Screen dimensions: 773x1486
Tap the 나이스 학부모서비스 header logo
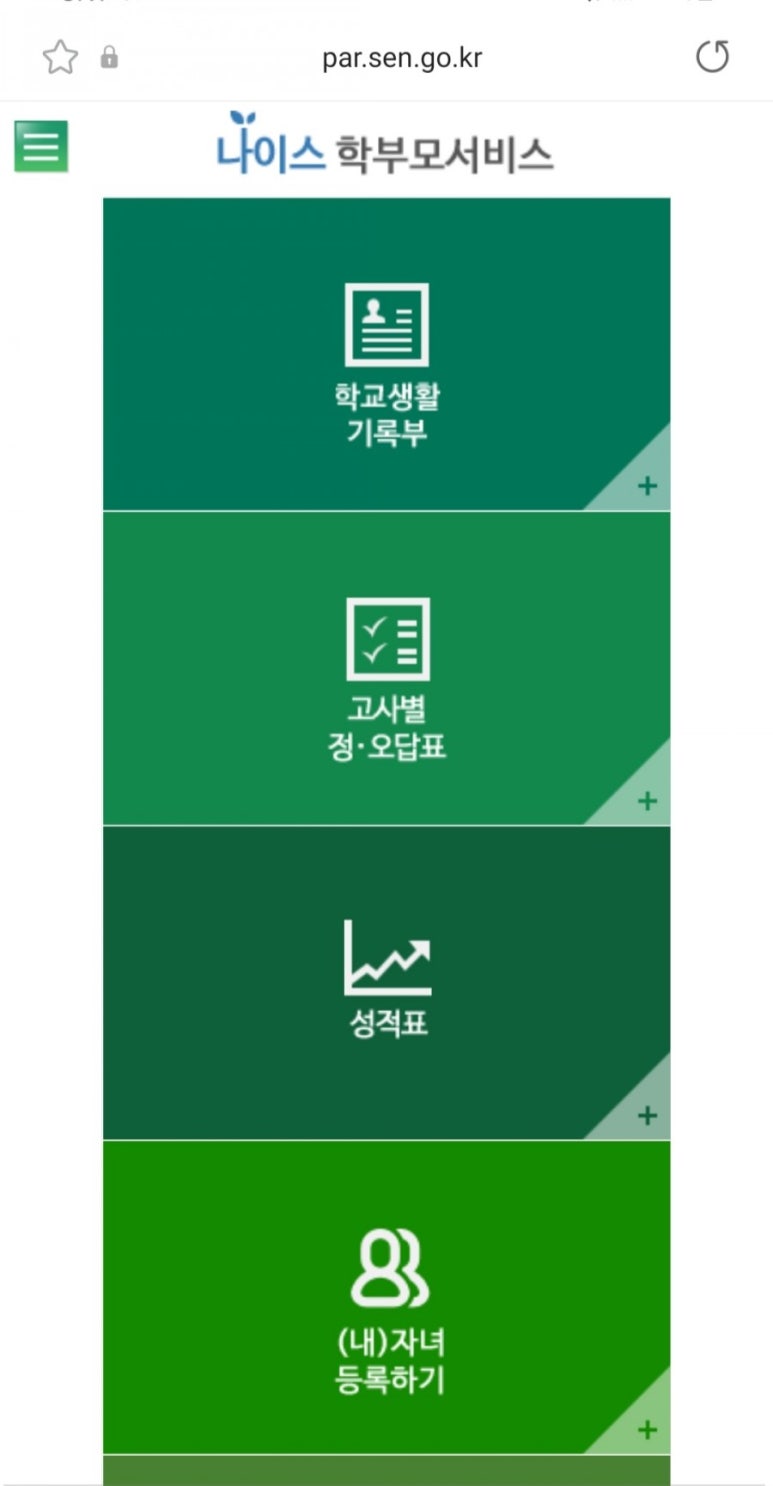pyautogui.click(x=385, y=150)
